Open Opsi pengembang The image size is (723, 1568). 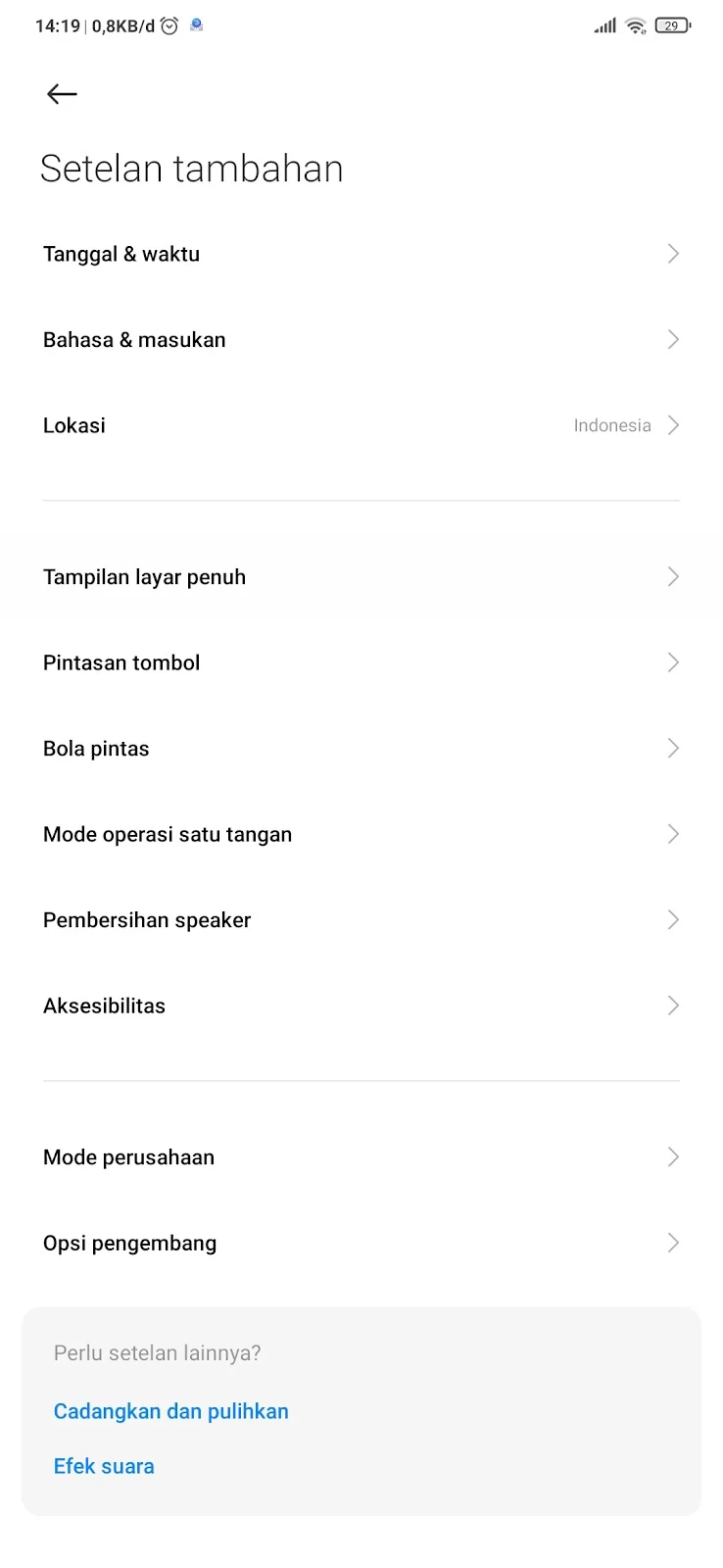pos(361,1243)
